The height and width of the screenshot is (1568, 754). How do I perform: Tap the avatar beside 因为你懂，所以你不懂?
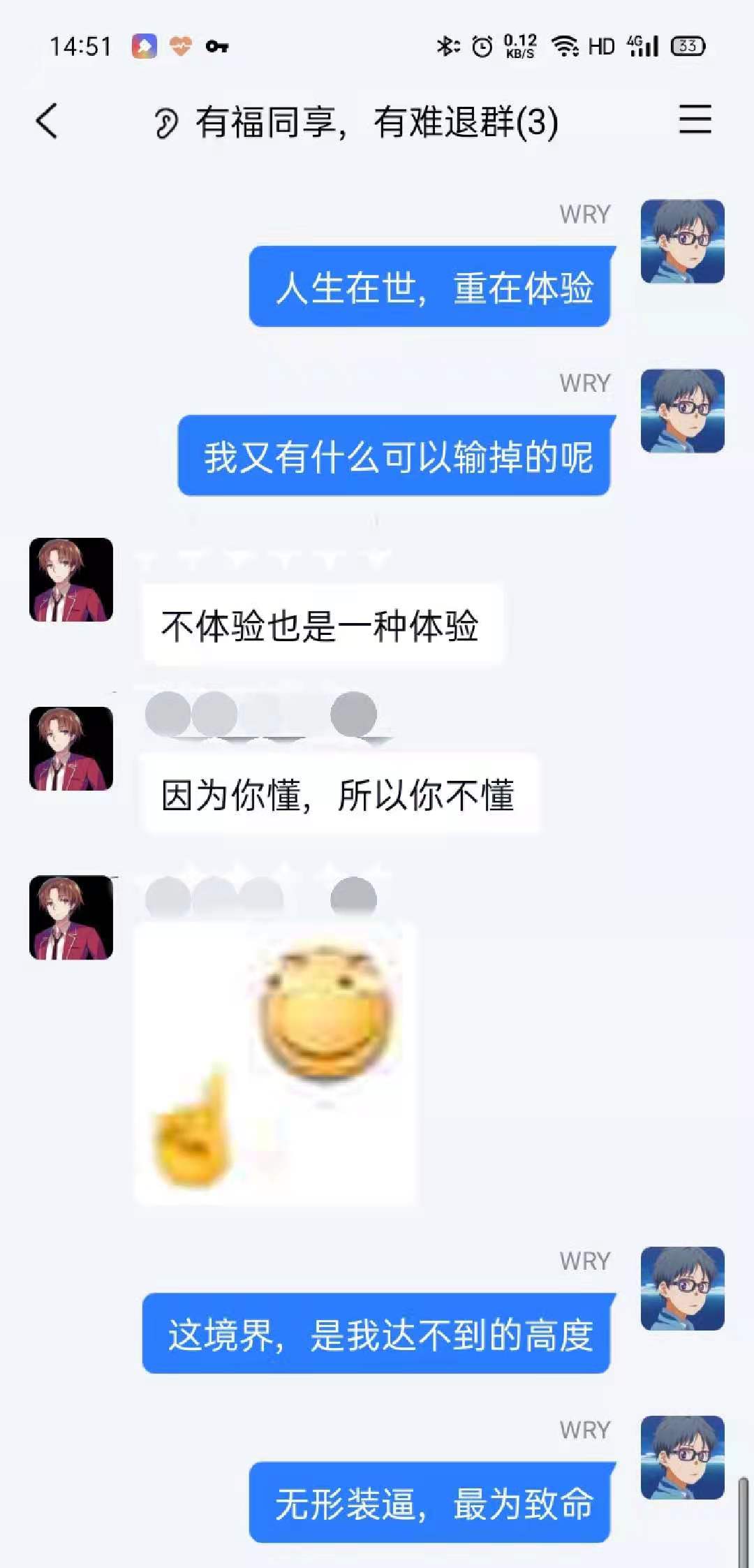[71, 749]
